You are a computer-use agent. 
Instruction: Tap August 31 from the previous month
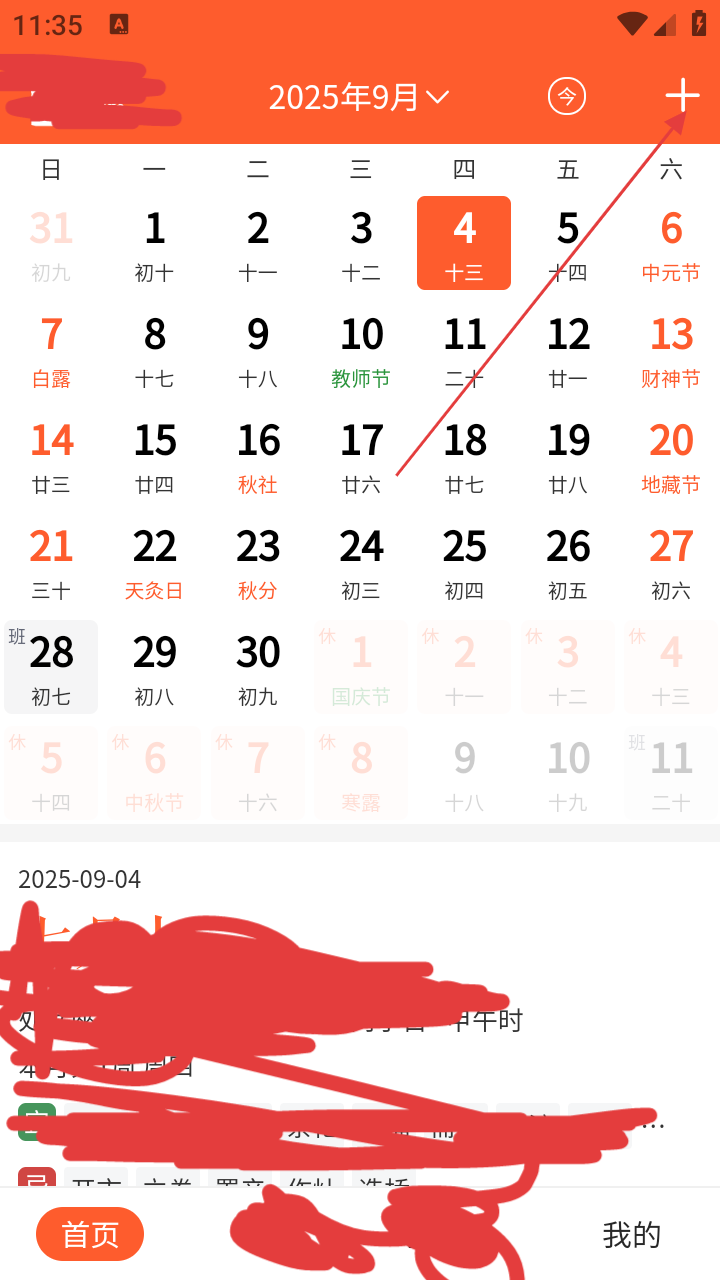click(51, 243)
